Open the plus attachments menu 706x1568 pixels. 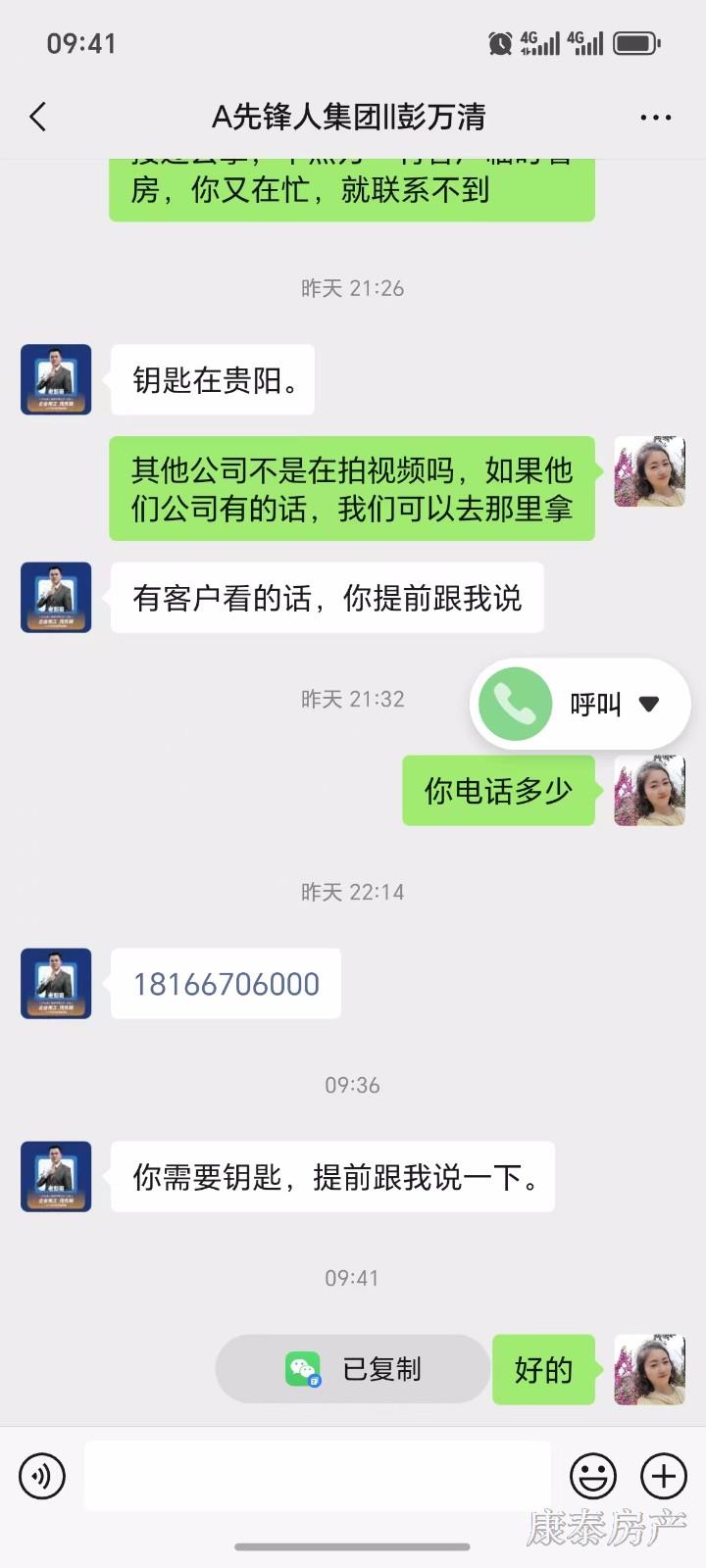664,1476
